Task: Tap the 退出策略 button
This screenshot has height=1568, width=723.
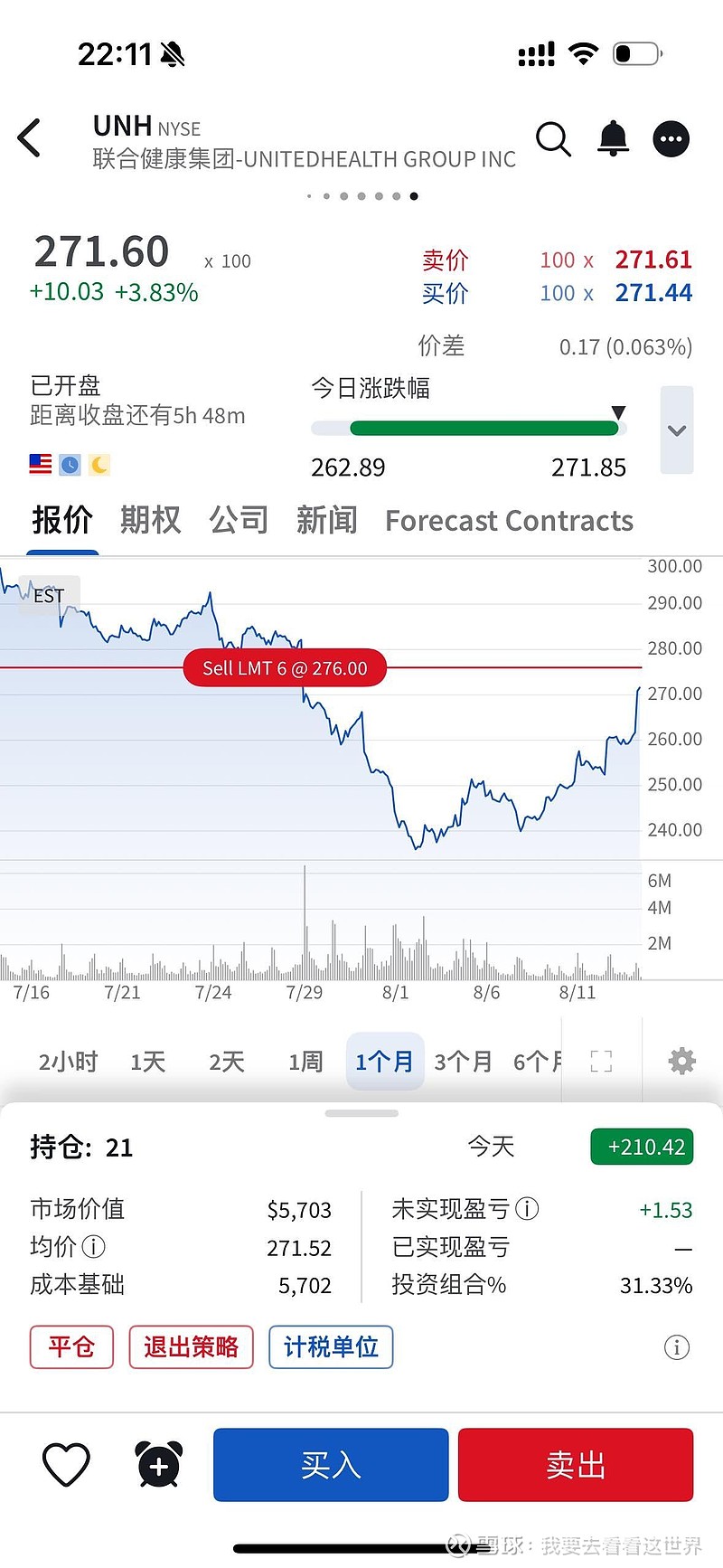Action: click(x=191, y=1347)
